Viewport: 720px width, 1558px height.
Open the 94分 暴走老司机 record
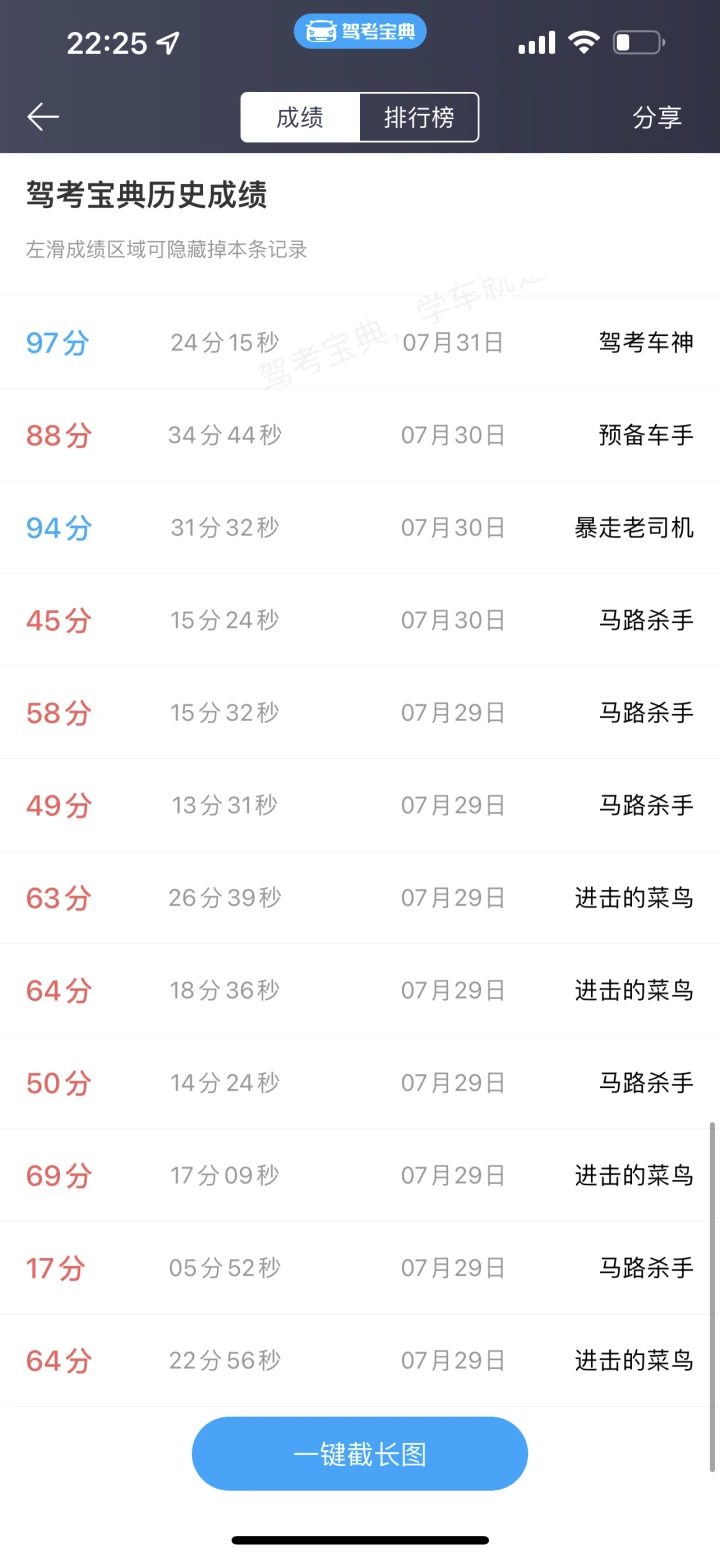pyautogui.click(x=360, y=528)
